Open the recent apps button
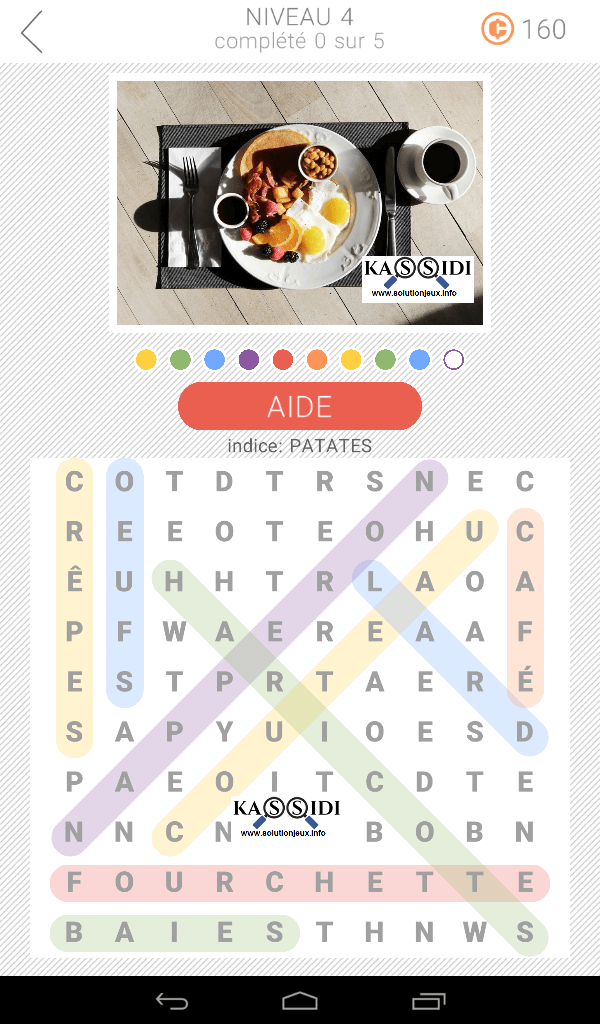The width and height of the screenshot is (600, 1024). [428, 1000]
